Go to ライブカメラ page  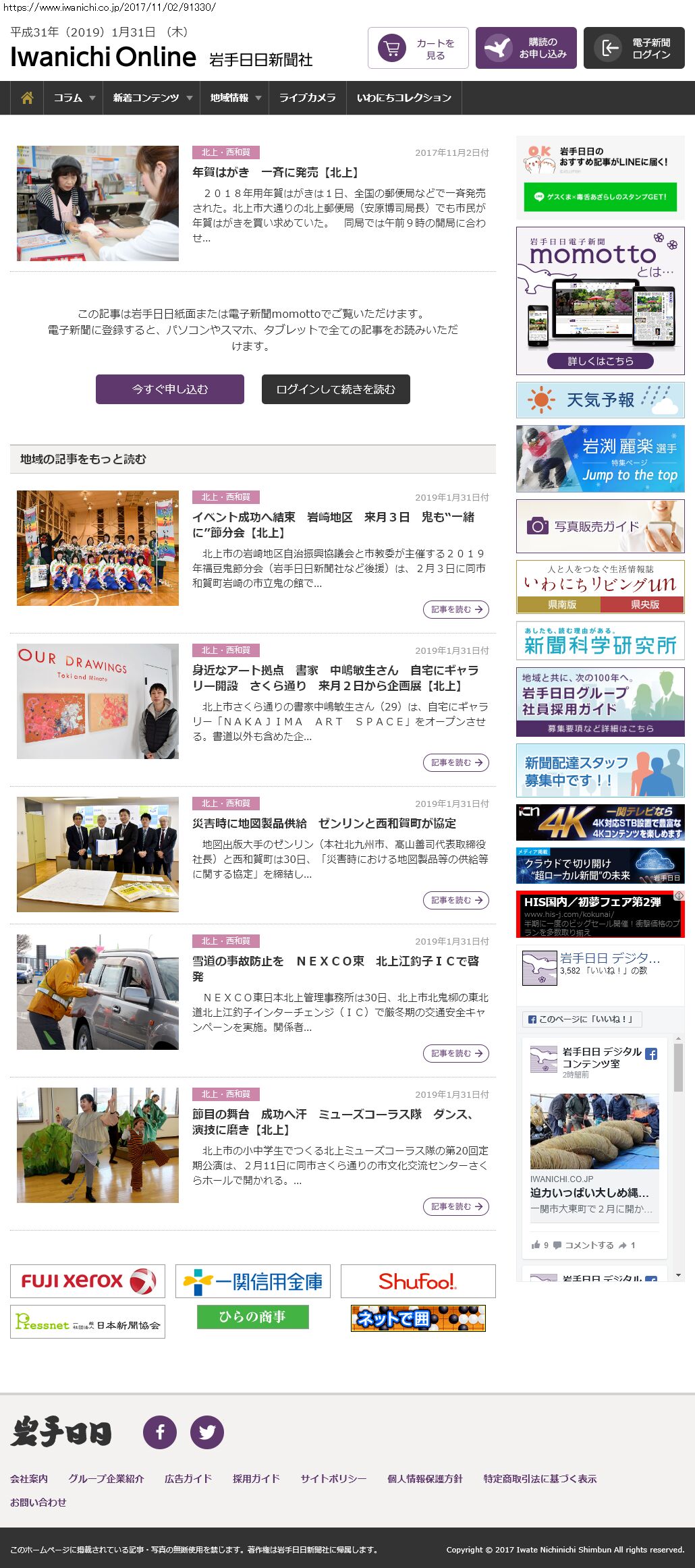coord(307,98)
